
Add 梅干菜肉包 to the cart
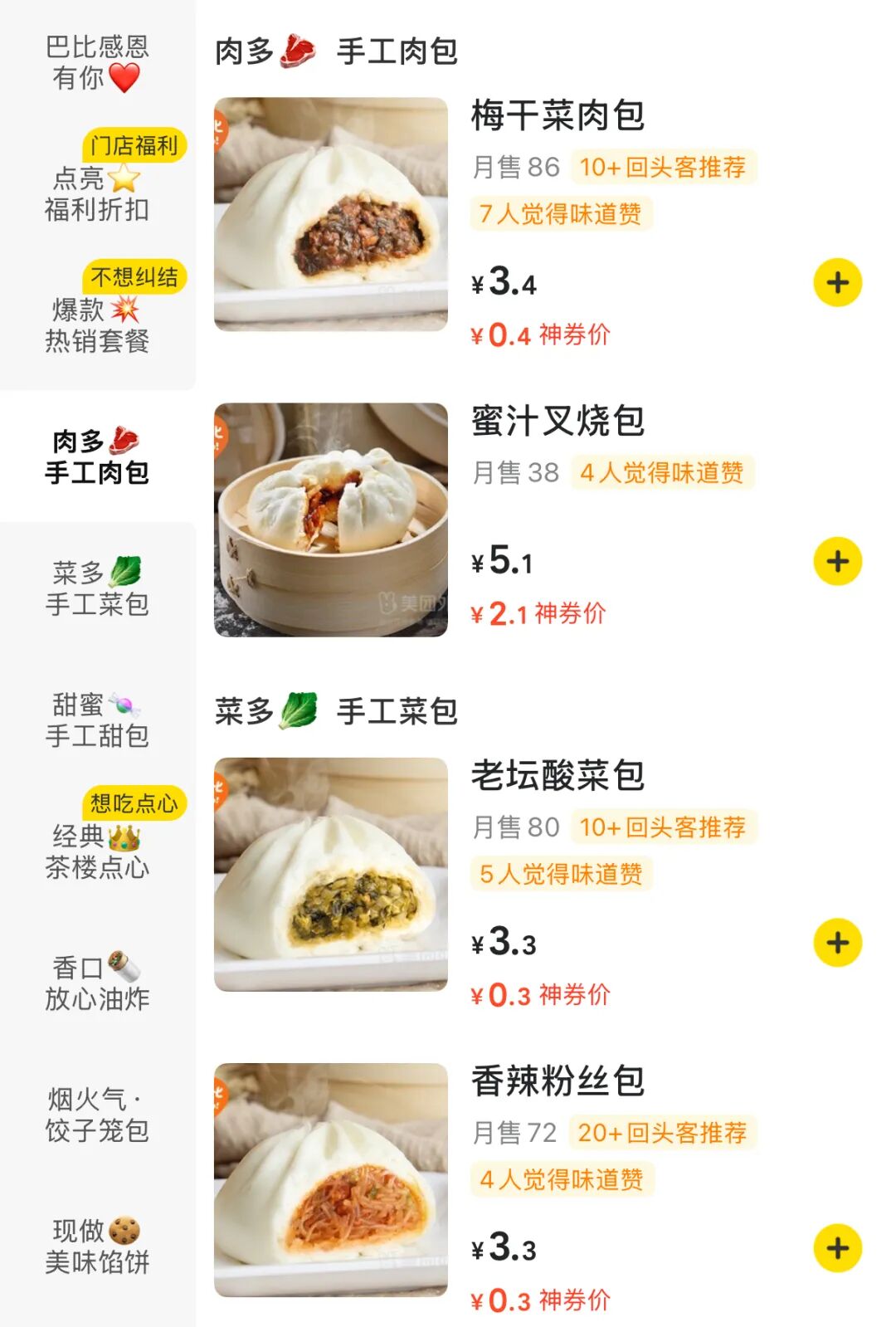(837, 283)
